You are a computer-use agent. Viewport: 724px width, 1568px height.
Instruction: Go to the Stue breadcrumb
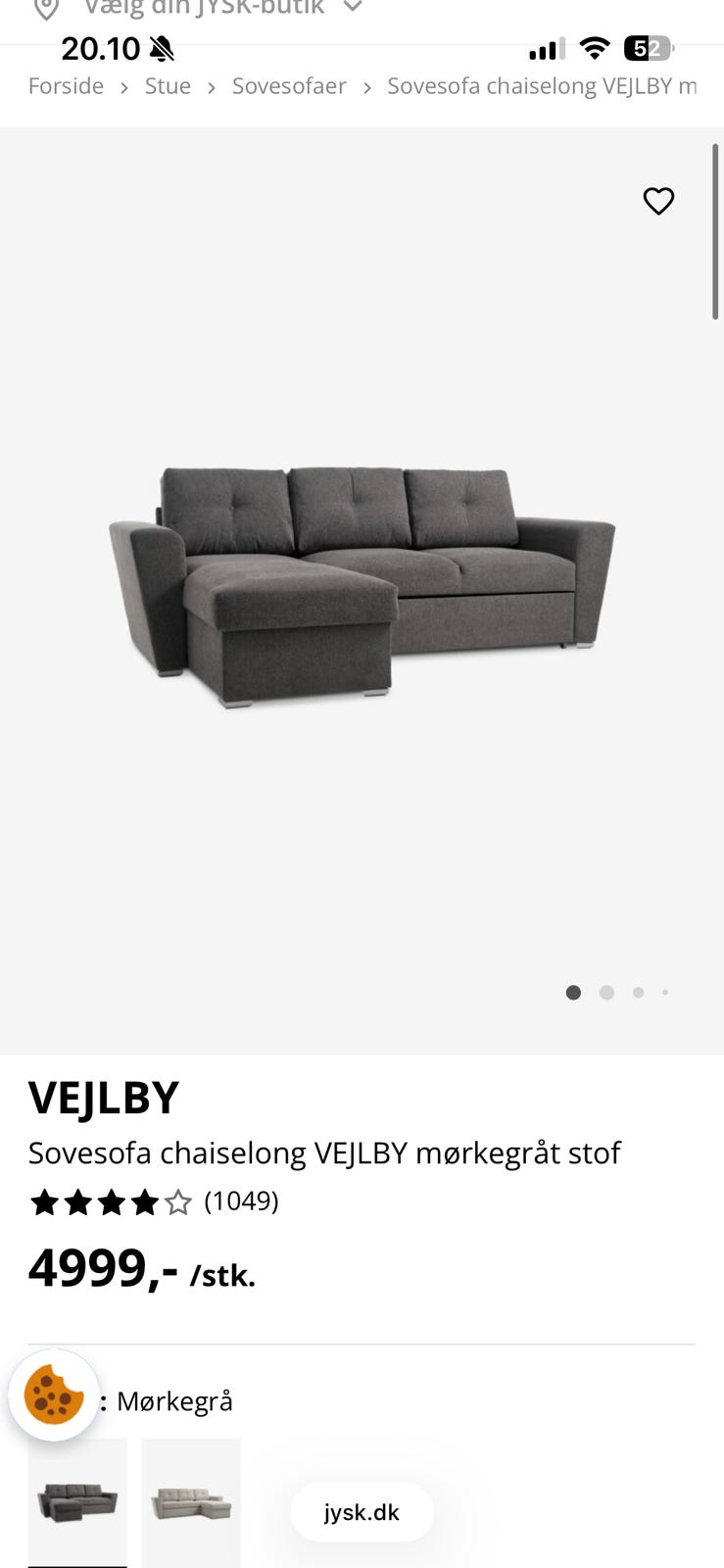pyautogui.click(x=168, y=86)
